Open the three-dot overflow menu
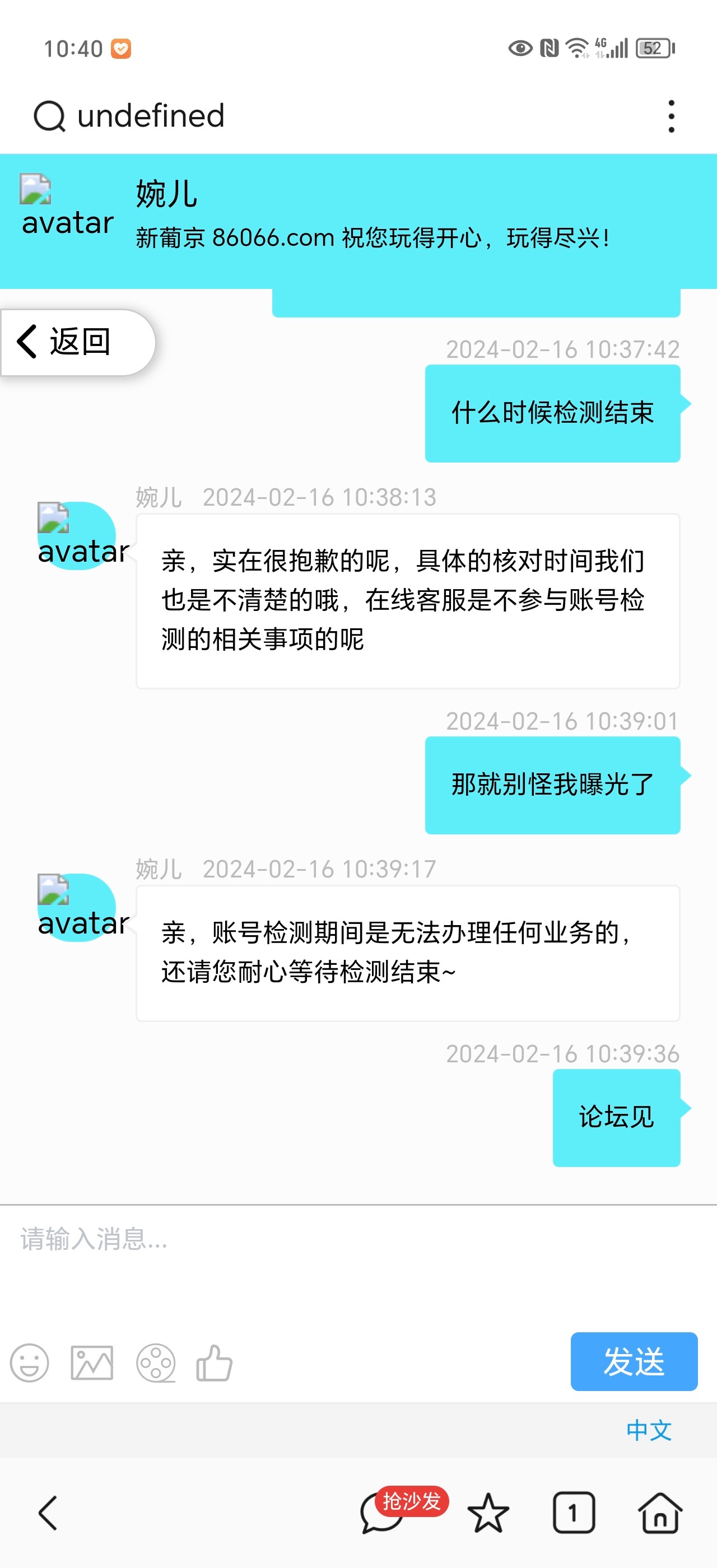This screenshot has height=1568, width=717. pyautogui.click(x=671, y=116)
